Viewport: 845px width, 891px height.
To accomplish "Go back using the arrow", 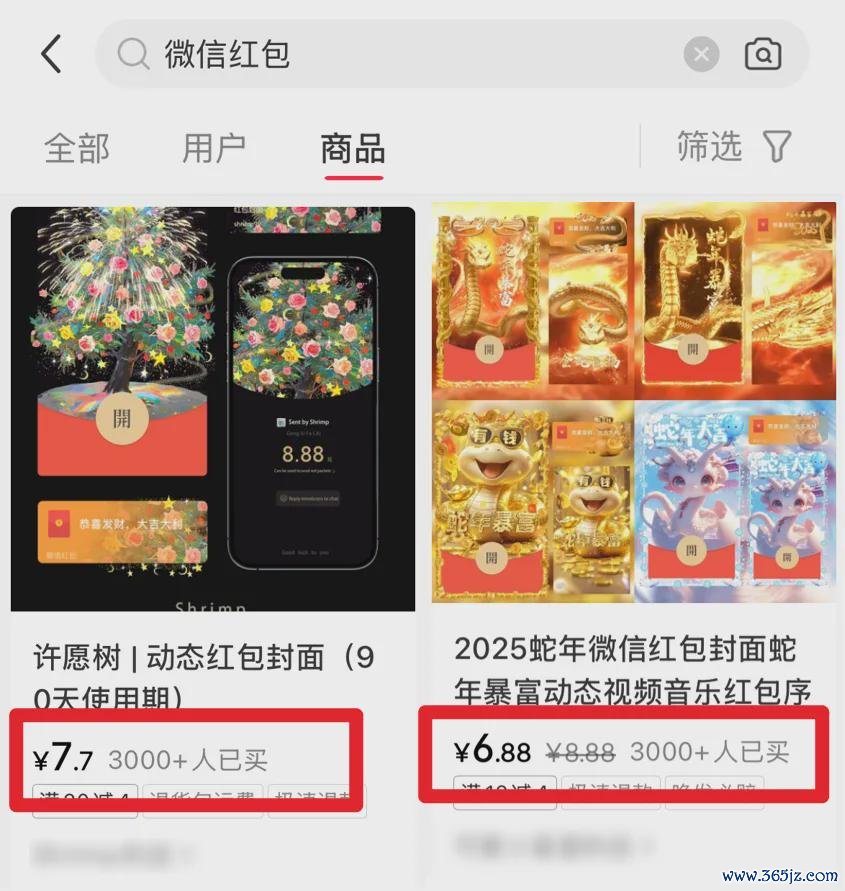I will (51, 54).
